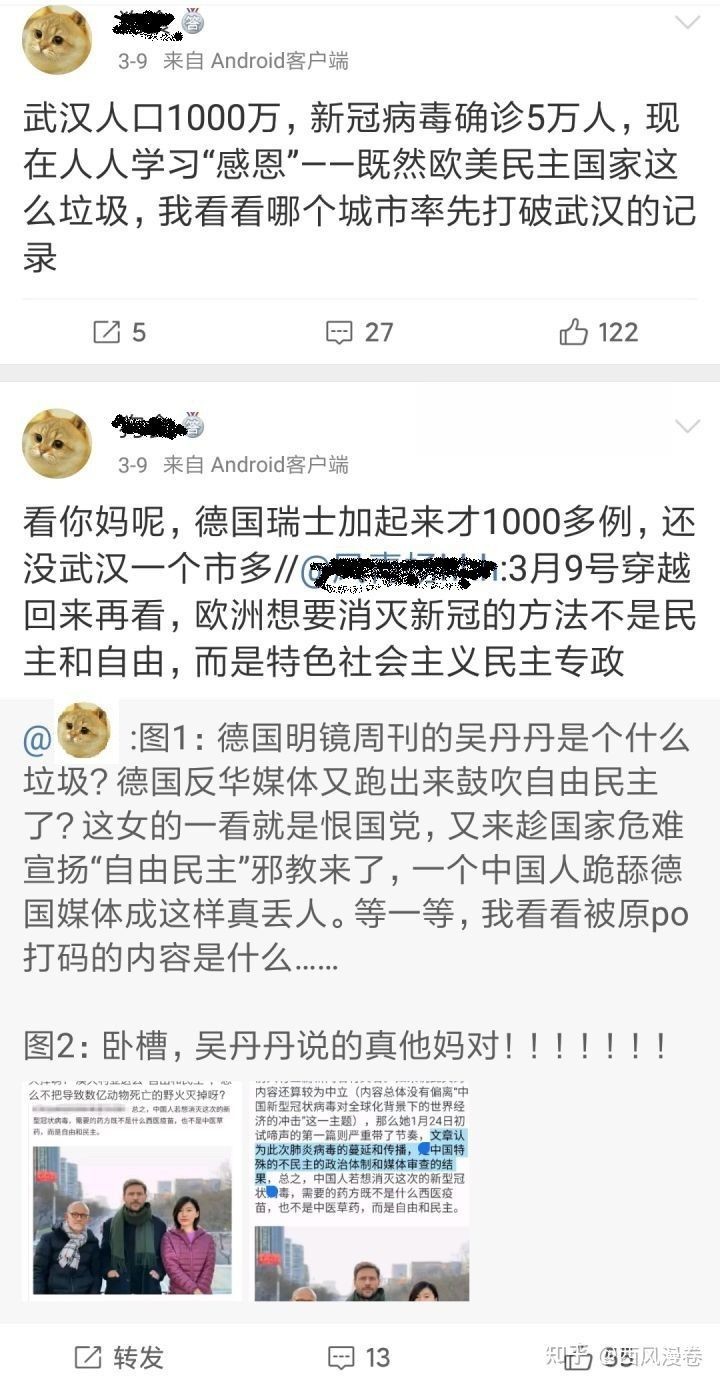The height and width of the screenshot is (1386, 720).
Task: Repost the first post with 5 reposts
Action: [x=119, y=332]
